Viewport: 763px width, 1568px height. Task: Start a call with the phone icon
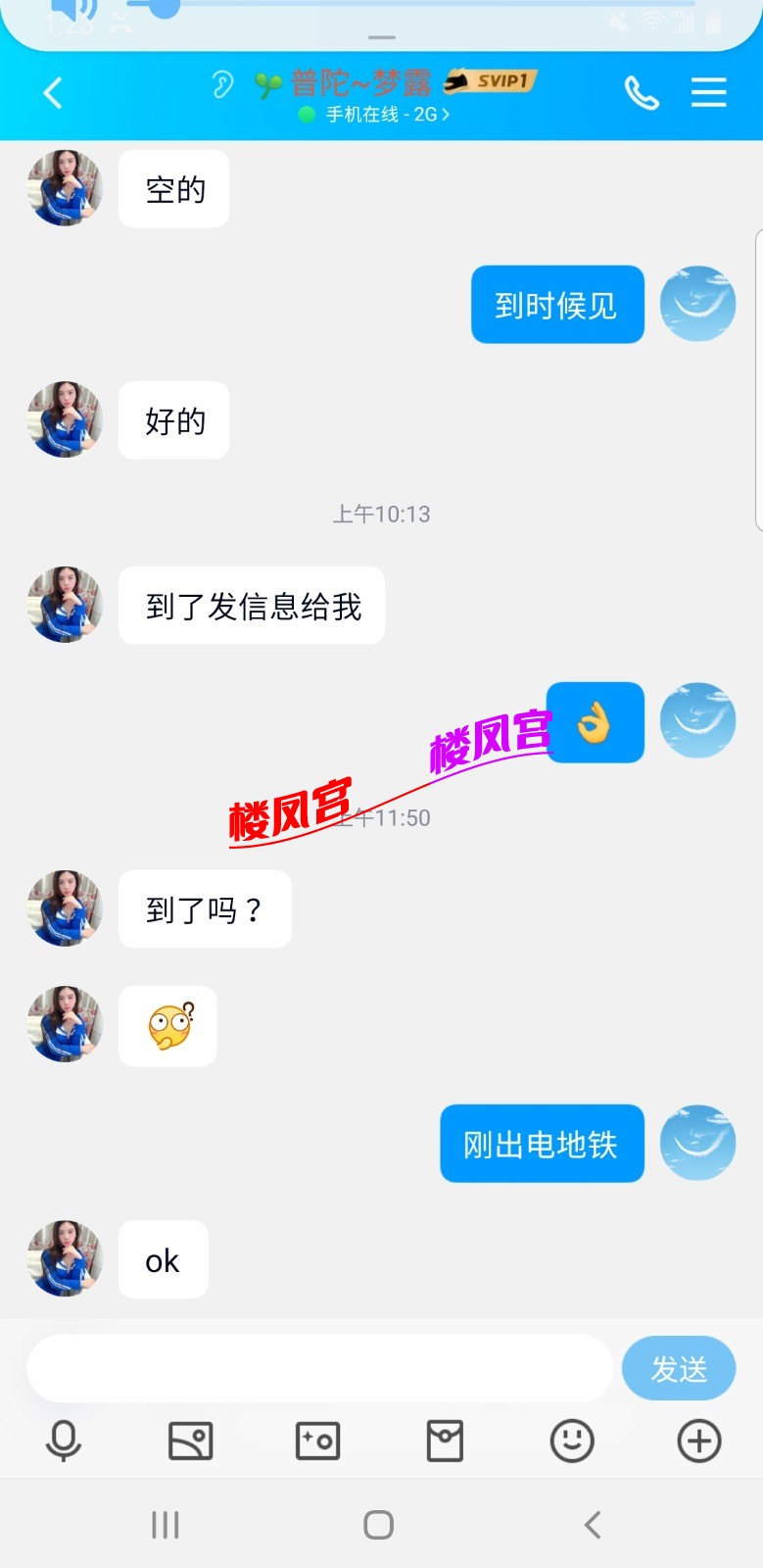[643, 93]
